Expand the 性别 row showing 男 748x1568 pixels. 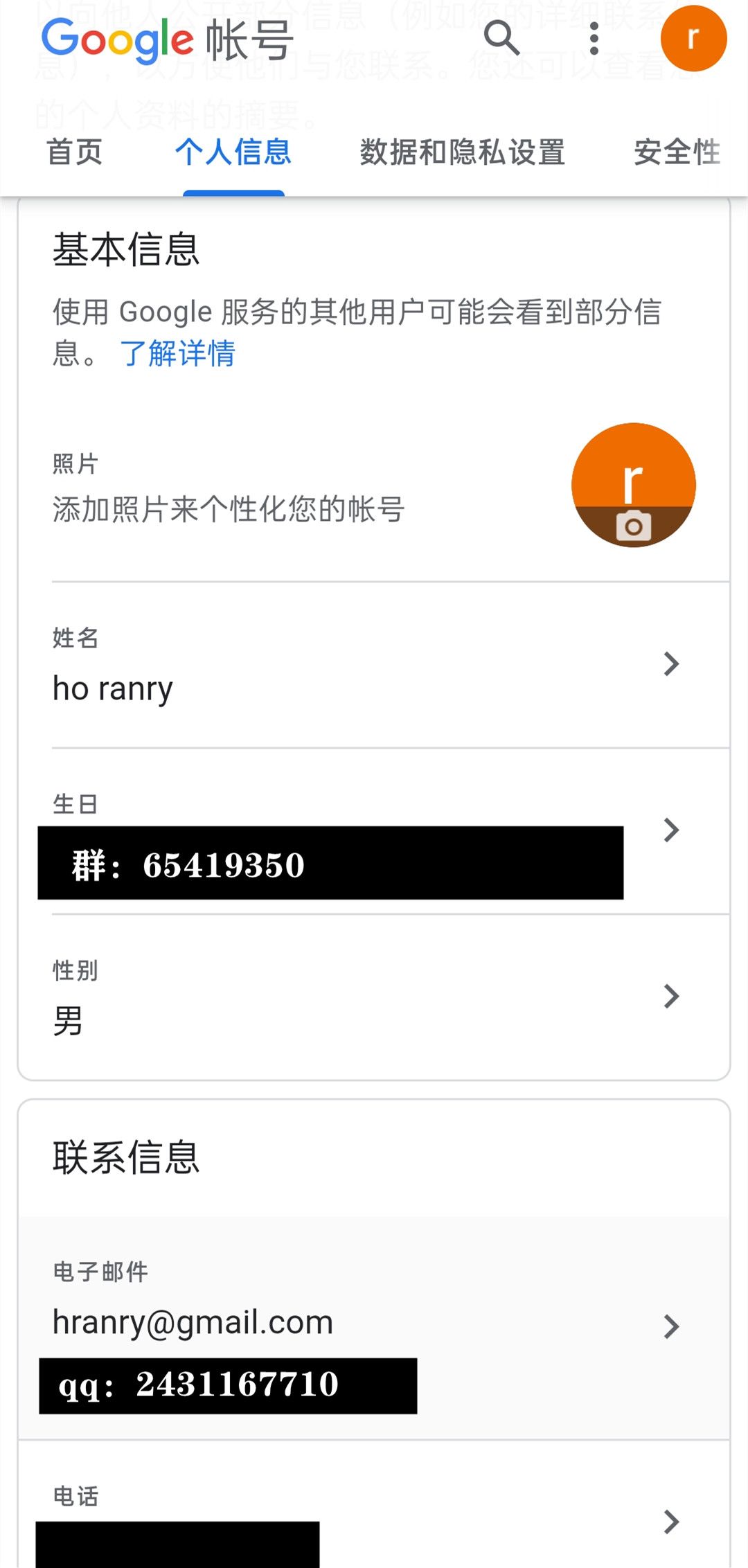[x=670, y=996]
